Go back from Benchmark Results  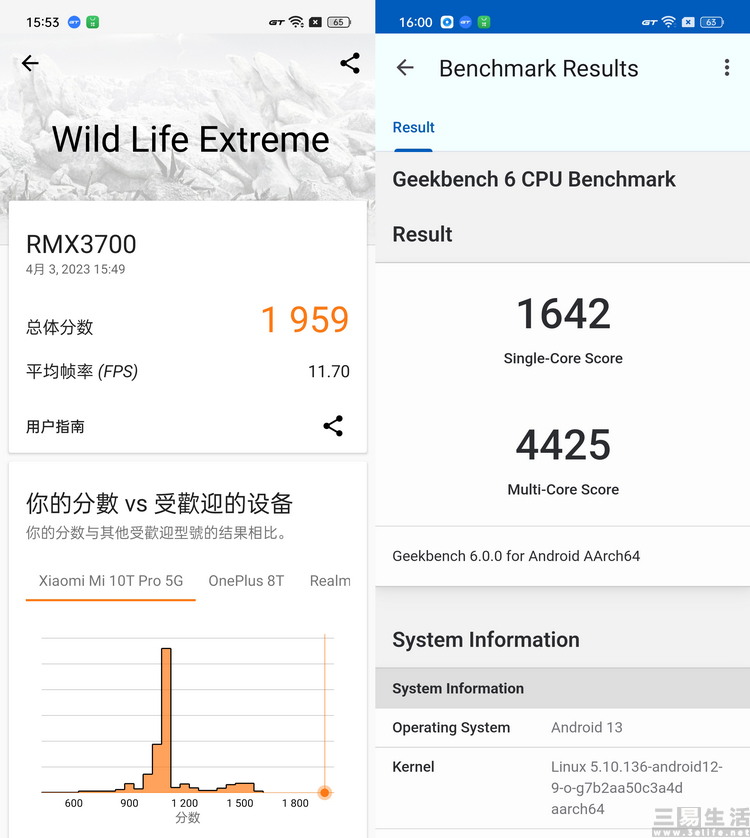[405, 68]
